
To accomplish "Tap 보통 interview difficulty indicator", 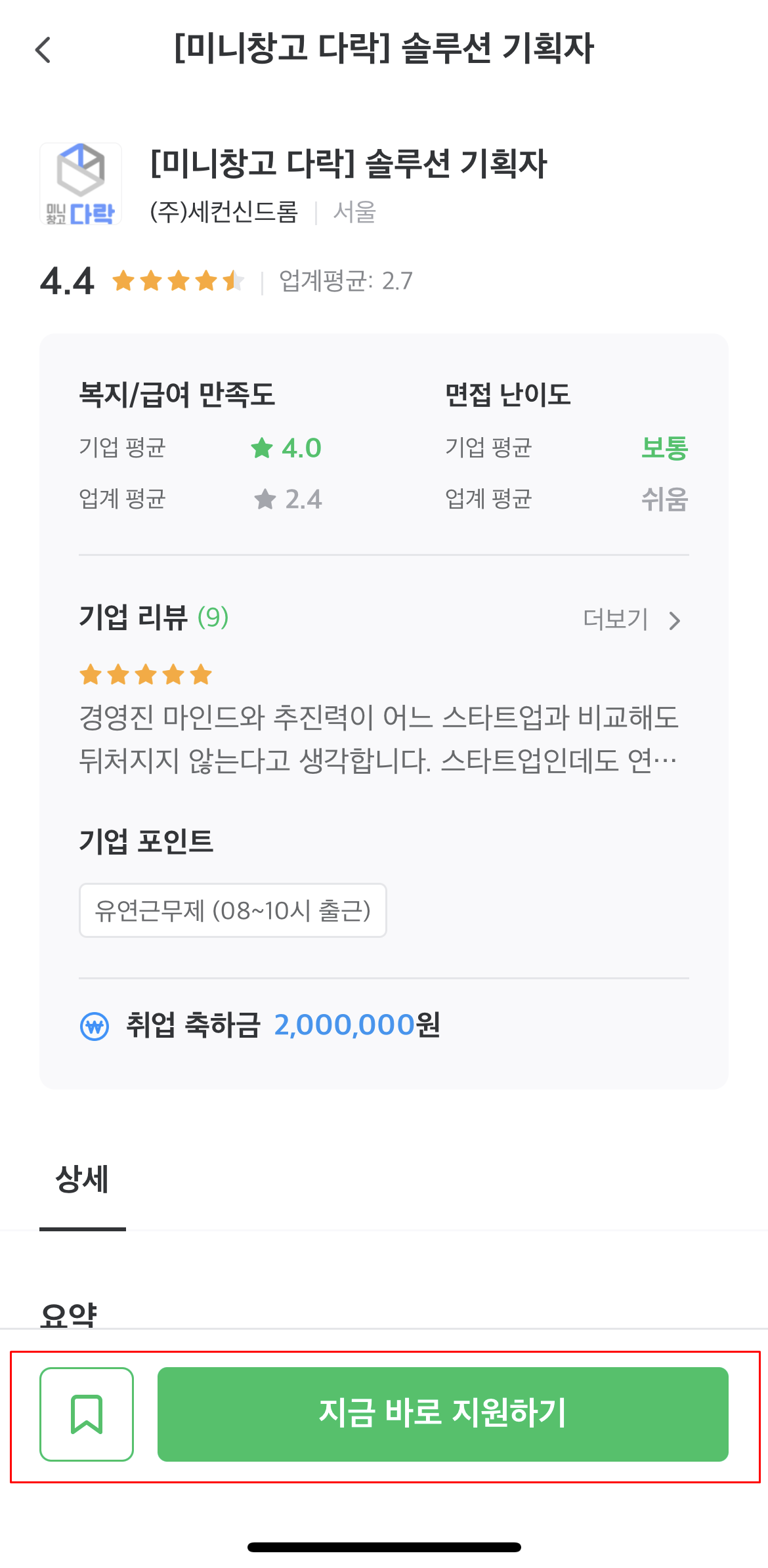I will click(664, 448).
